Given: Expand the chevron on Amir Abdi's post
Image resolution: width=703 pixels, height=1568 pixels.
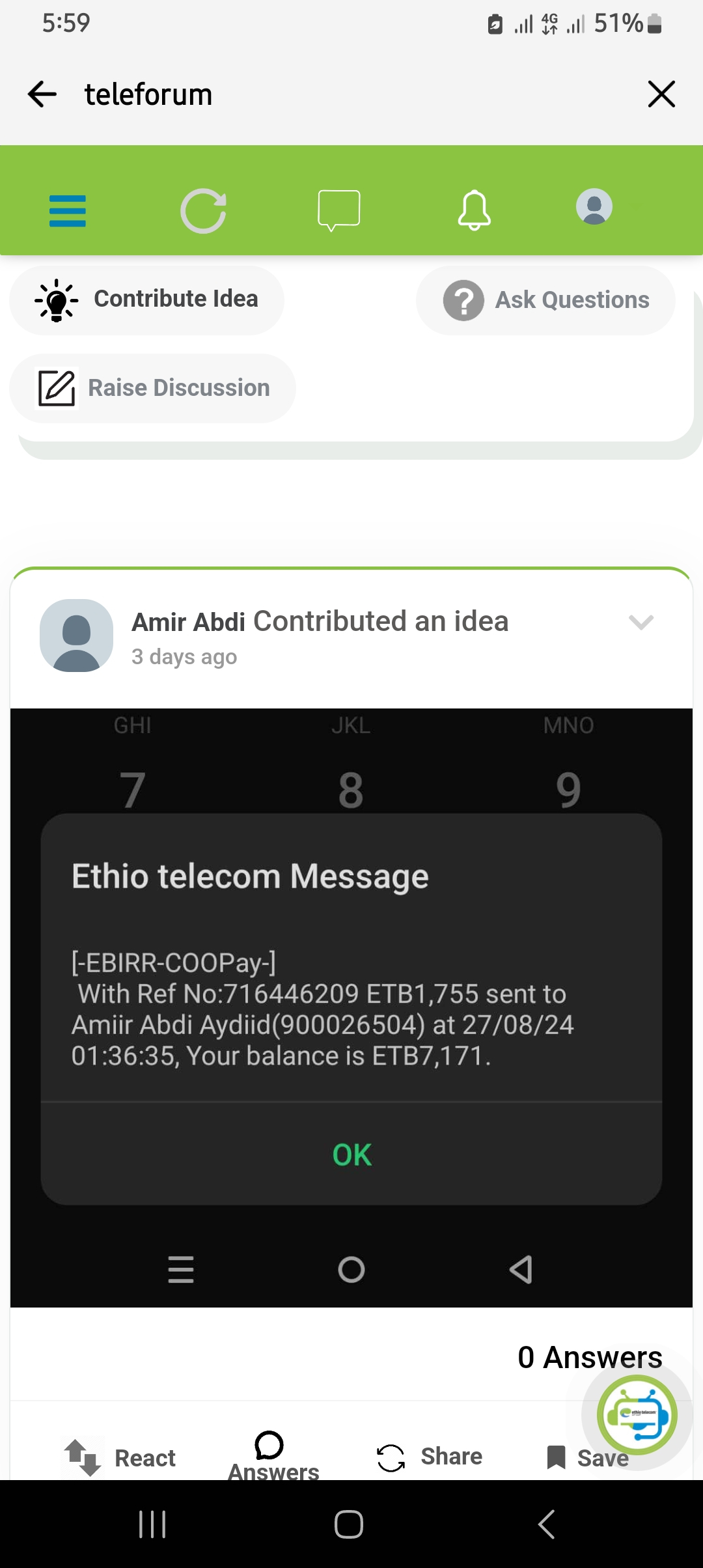Looking at the screenshot, I should (x=641, y=623).
